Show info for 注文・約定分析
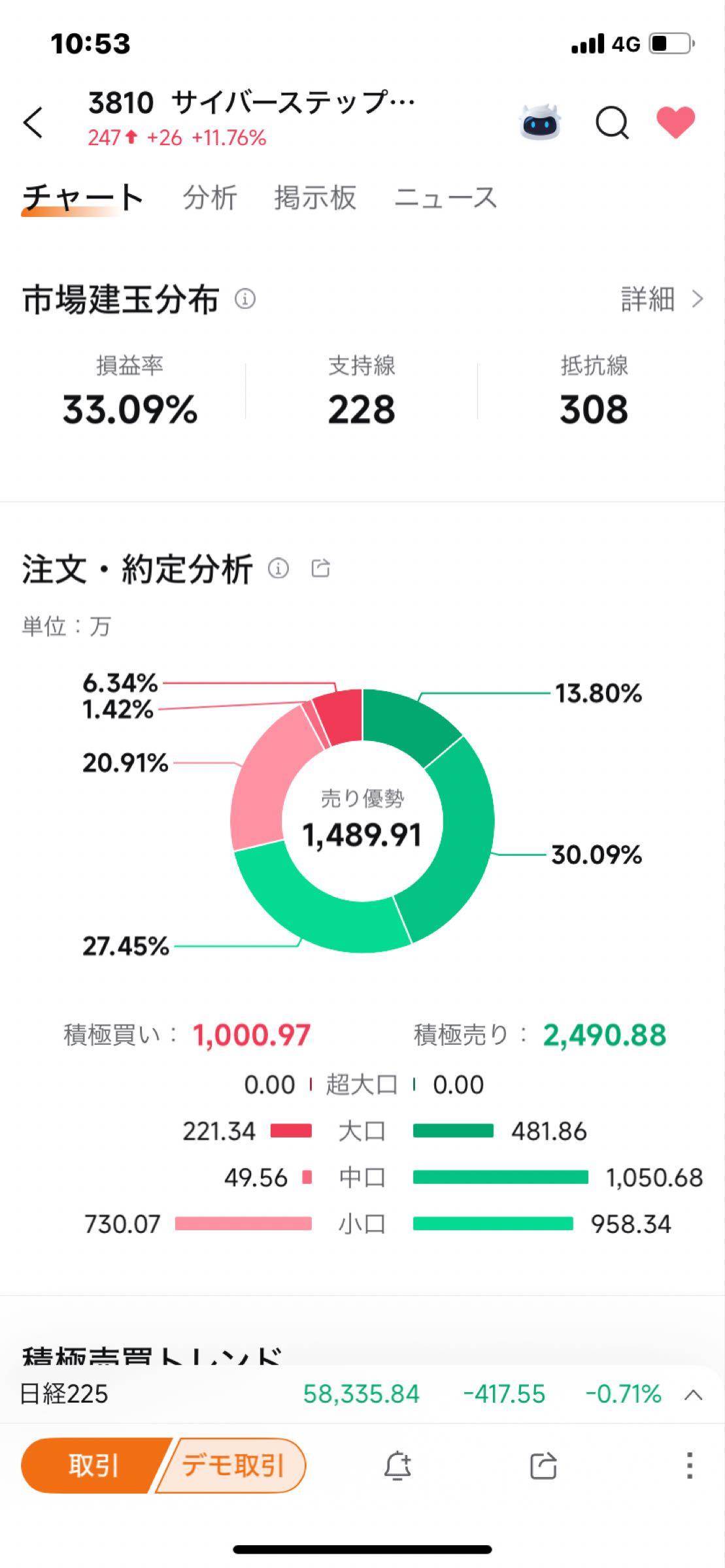 [x=278, y=568]
